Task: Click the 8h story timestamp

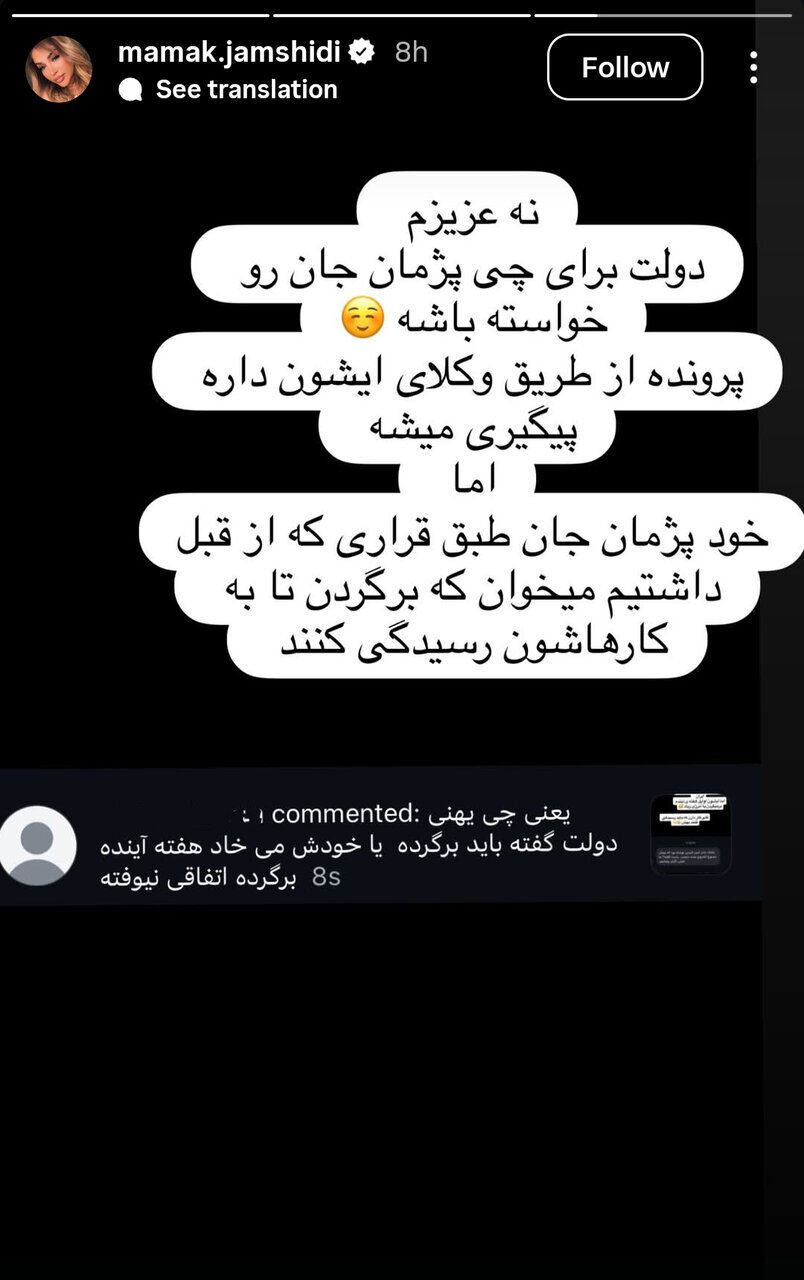Action: click(x=410, y=52)
